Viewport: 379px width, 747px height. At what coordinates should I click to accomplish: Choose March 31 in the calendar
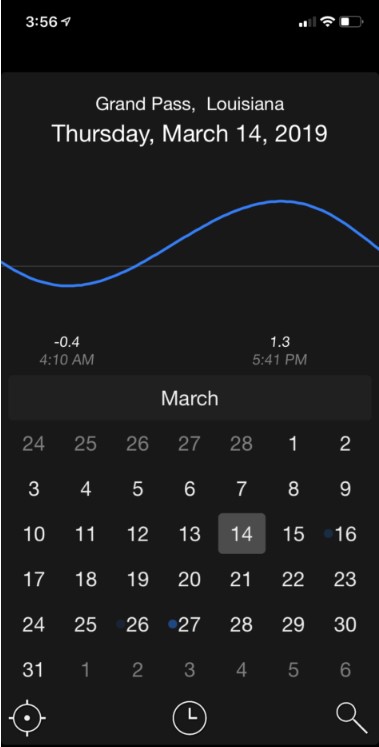34,670
